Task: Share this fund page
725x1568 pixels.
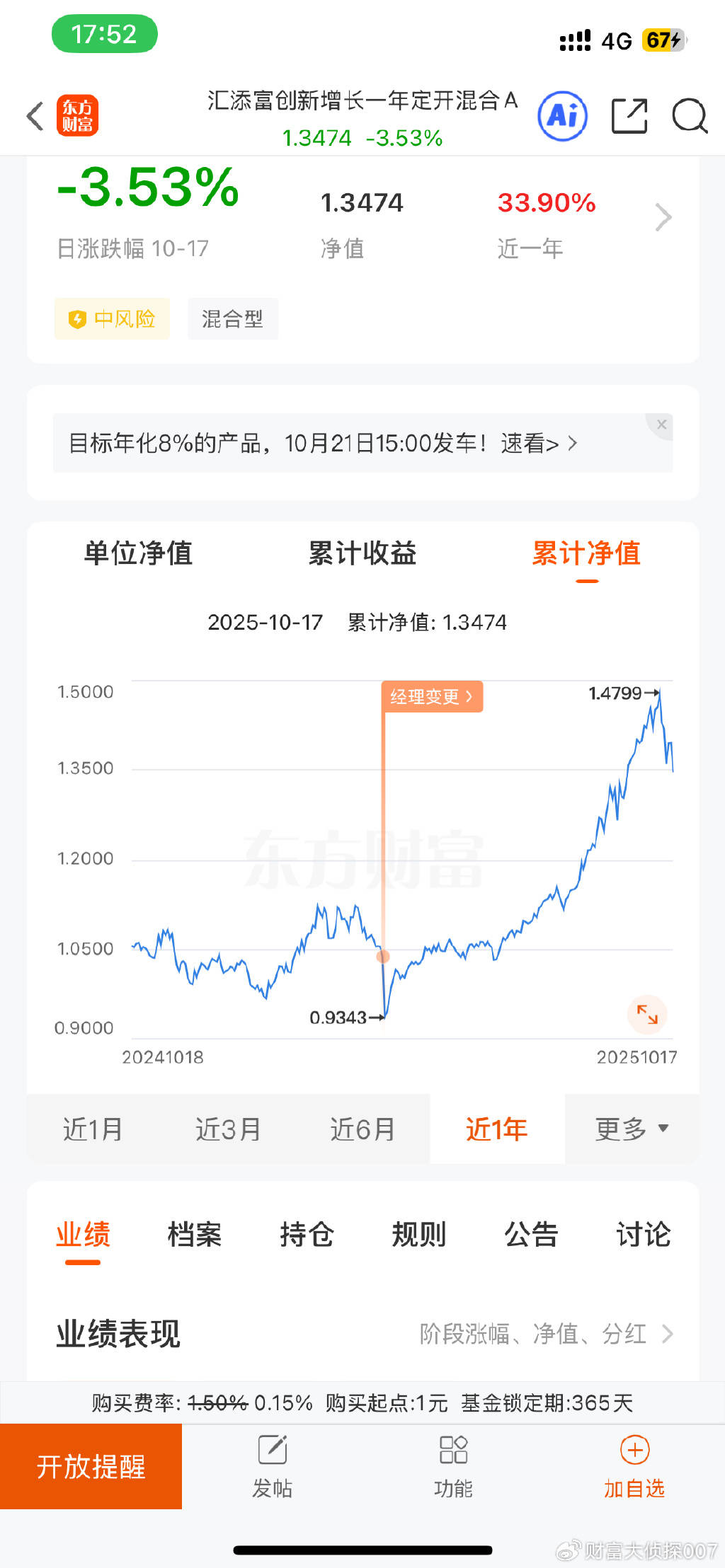Action: click(x=629, y=116)
